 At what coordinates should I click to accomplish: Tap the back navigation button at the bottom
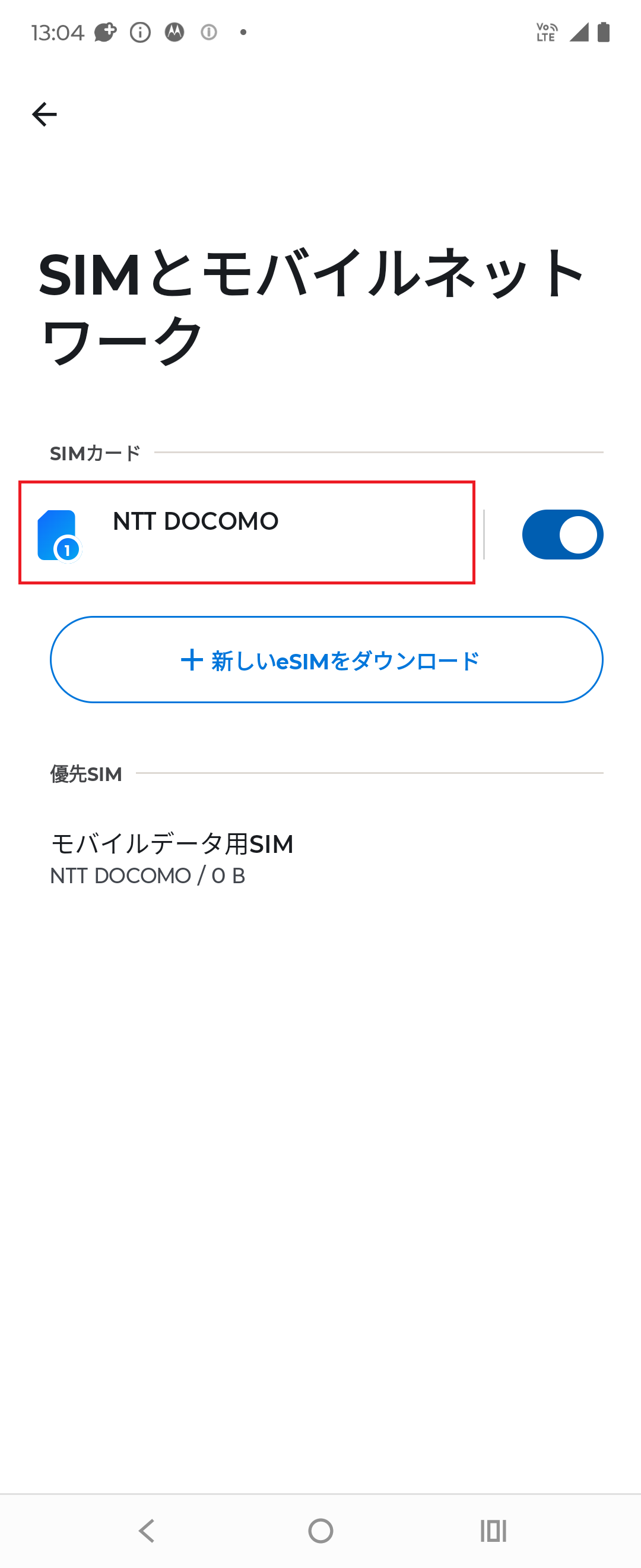(146, 1531)
